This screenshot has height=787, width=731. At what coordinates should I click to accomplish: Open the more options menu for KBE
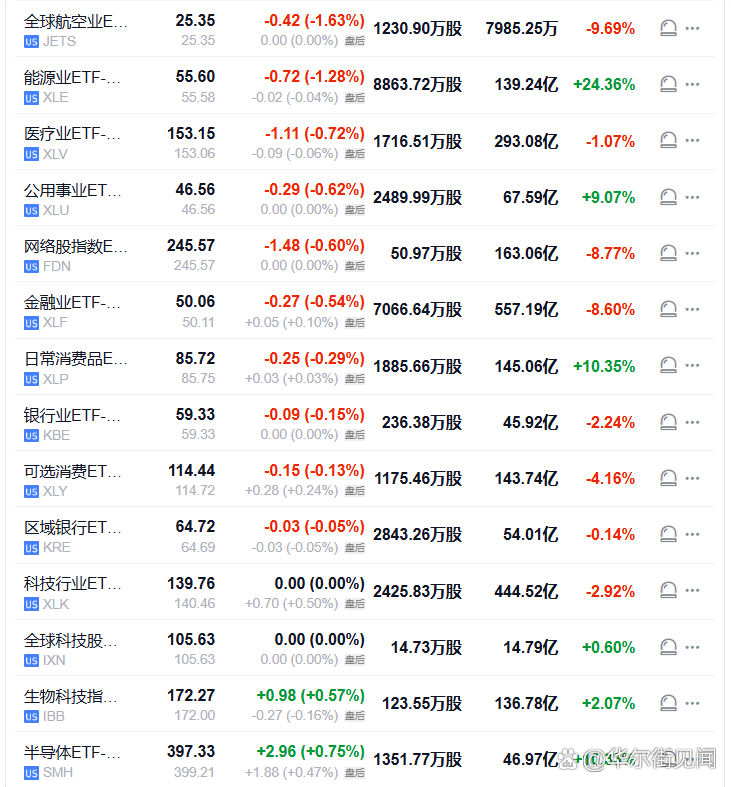692,422
